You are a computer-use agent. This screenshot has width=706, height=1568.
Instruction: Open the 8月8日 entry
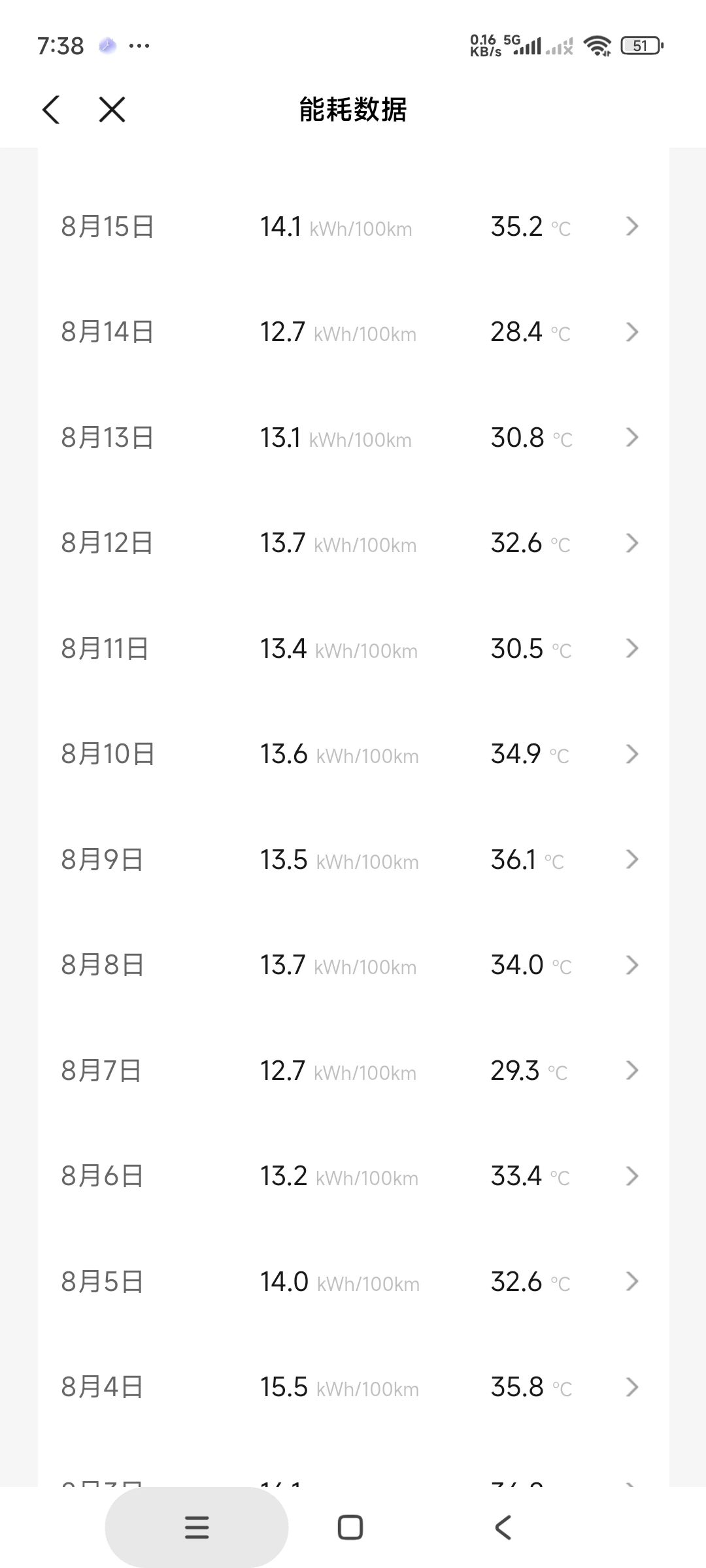[x=353, y=965]
